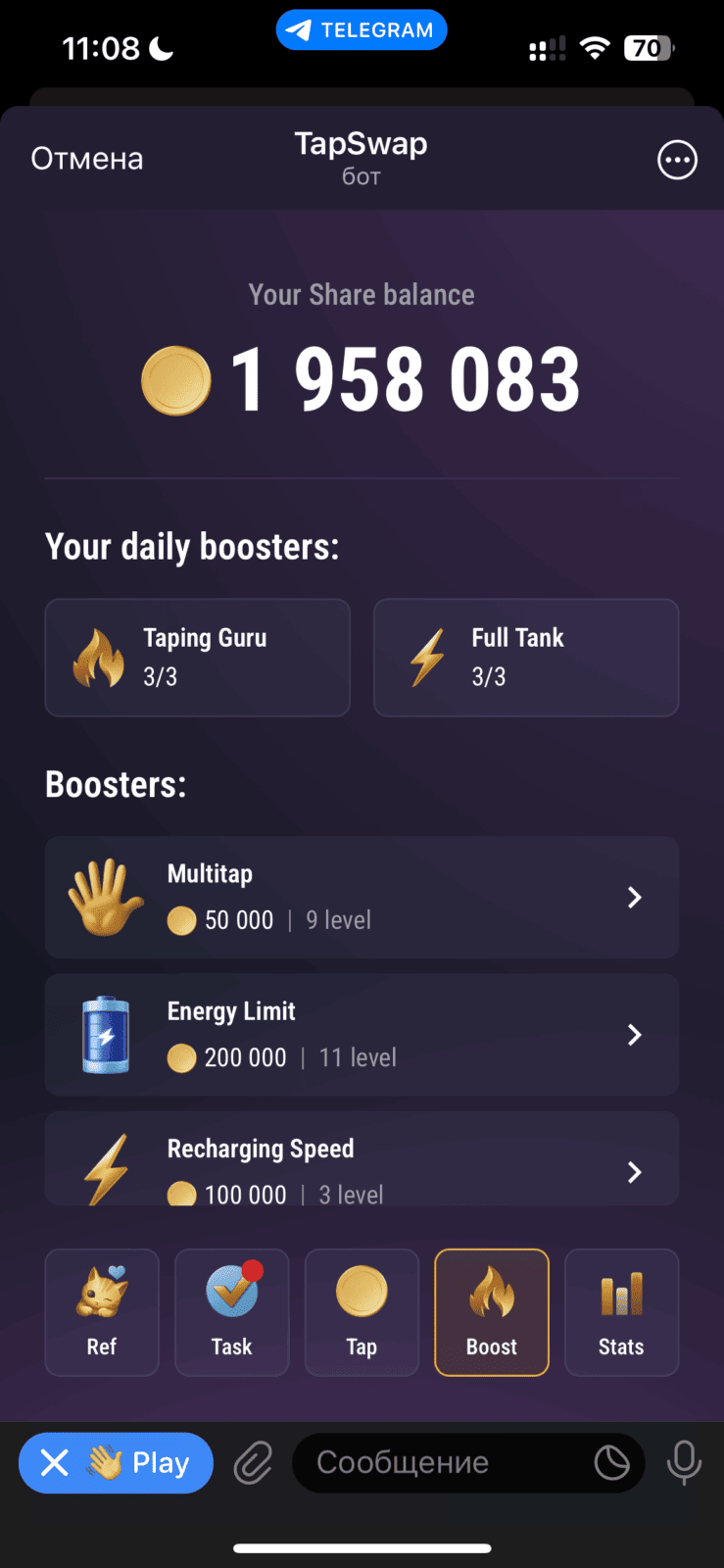Viewport: 724px width, 1568px height.
Task: Open the sticker panel icon
Action: [x=612, y=1463]
